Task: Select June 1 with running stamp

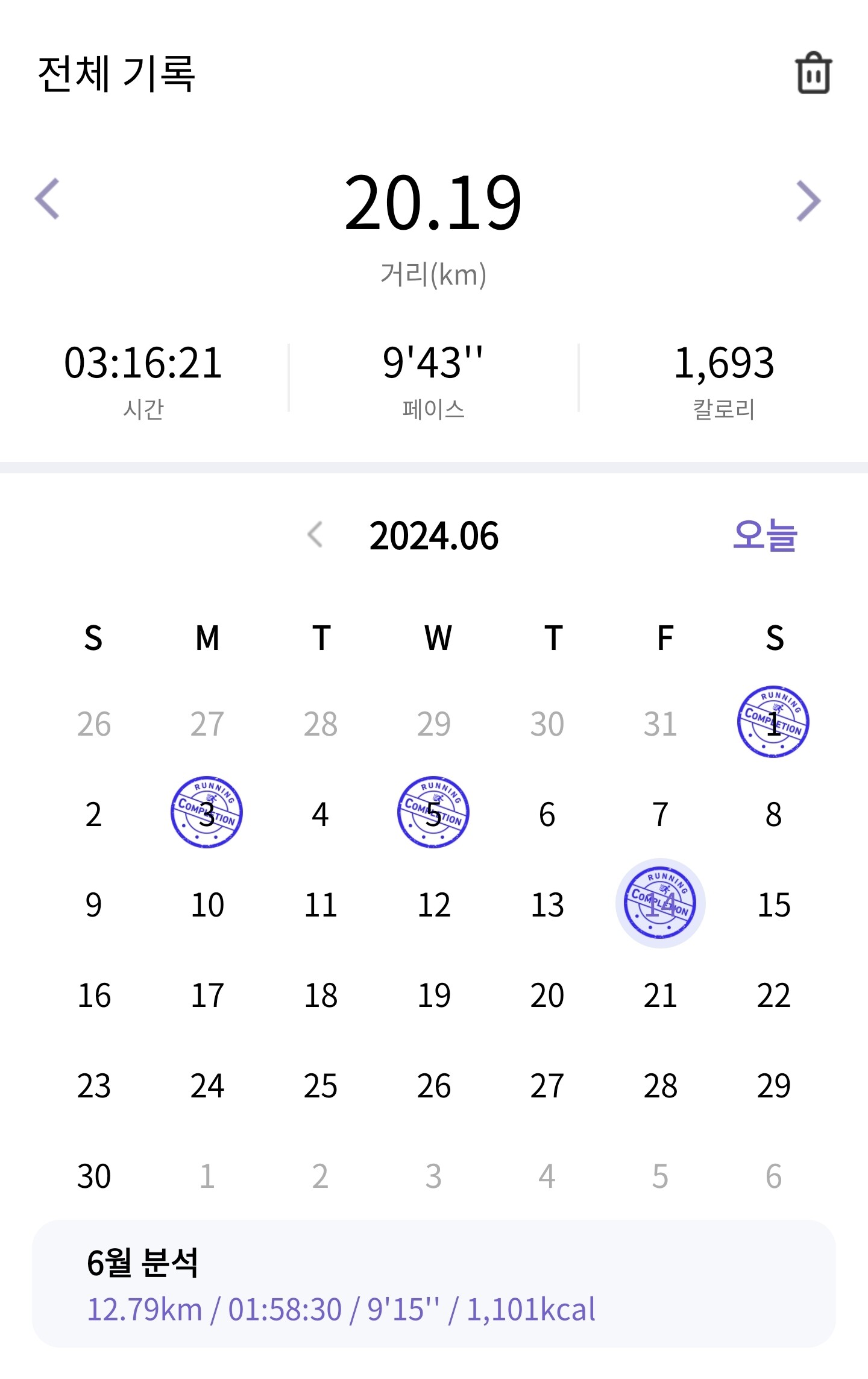Action: (x=773, y=722)
